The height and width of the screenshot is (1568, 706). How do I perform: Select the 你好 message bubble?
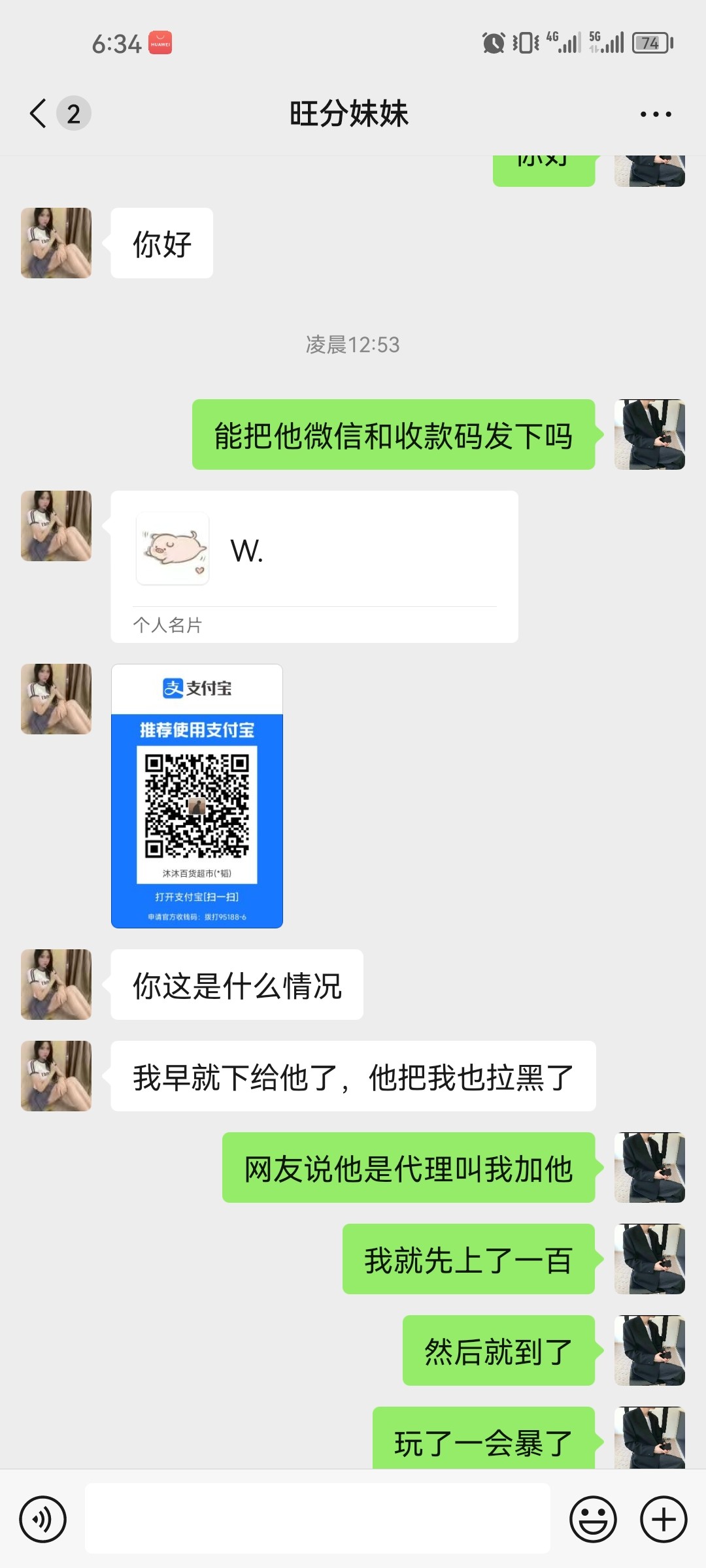pos(161,243)
